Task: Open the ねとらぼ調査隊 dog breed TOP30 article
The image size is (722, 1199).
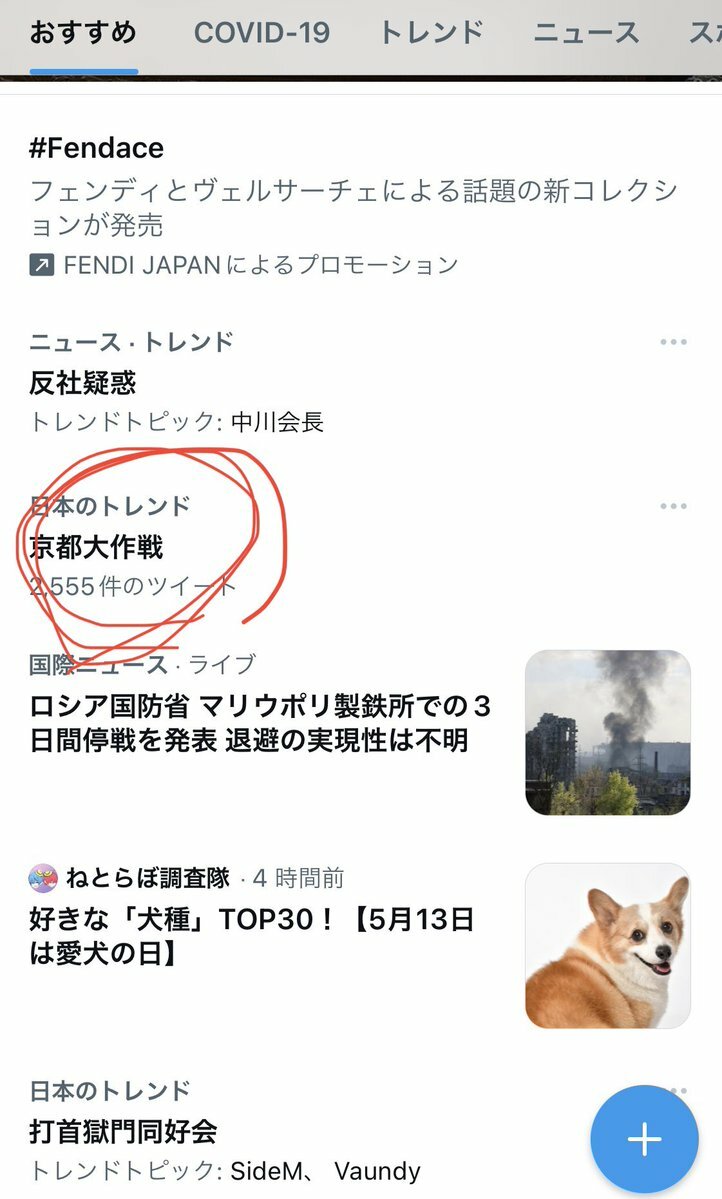Action: point(250,936)
